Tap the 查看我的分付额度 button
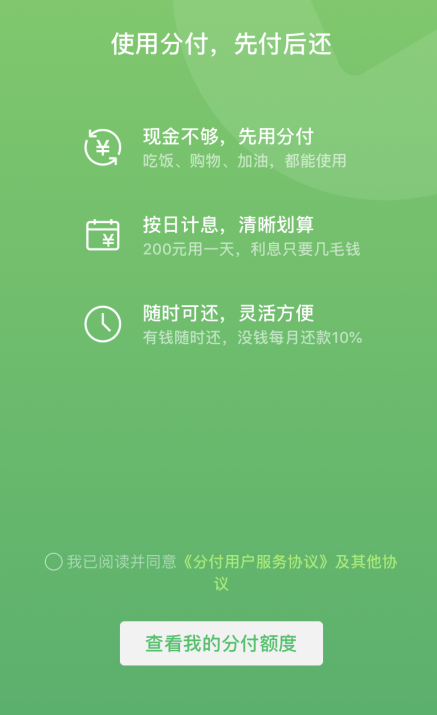The image size is (437, 715). [221, 643]
